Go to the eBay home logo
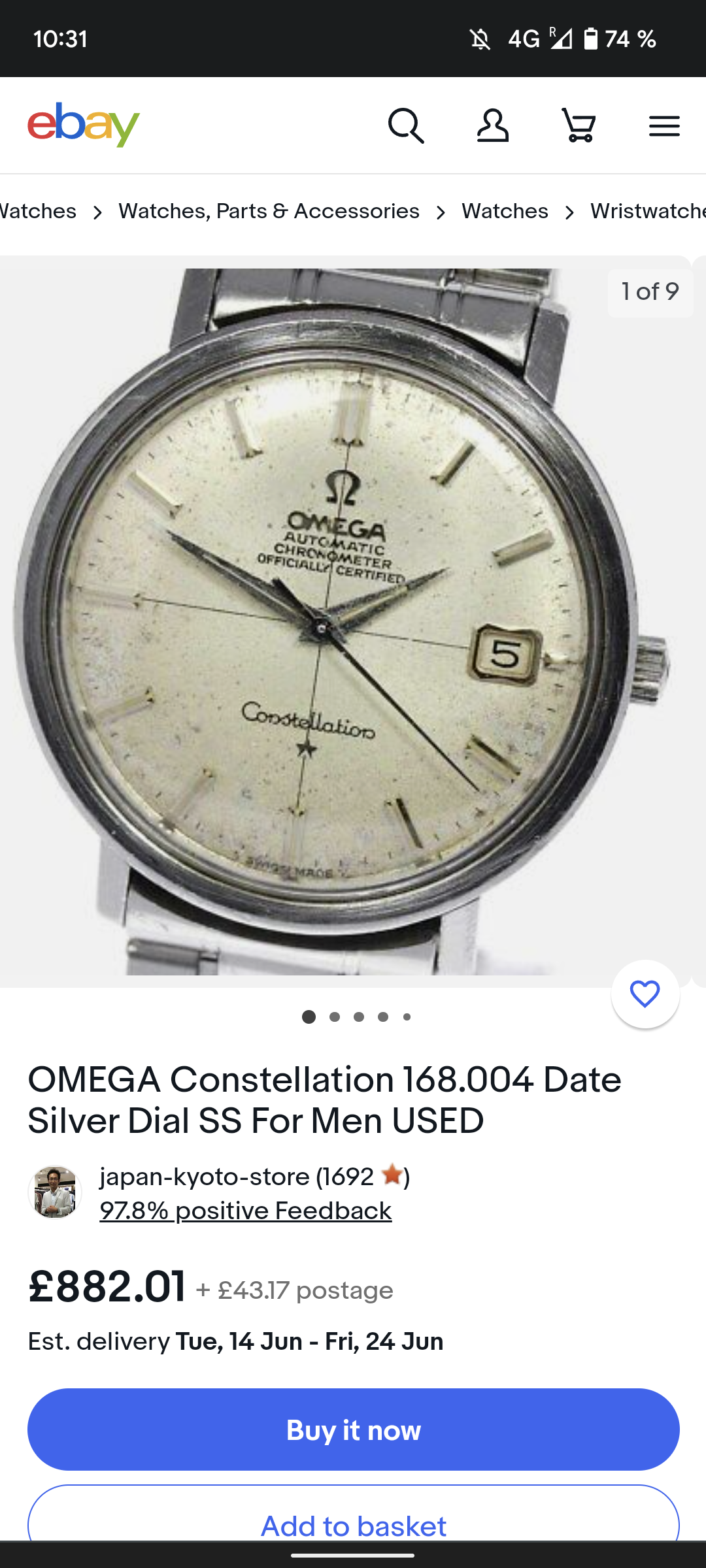The height and width of the screenshot is (1568, 706). point(84,124)
